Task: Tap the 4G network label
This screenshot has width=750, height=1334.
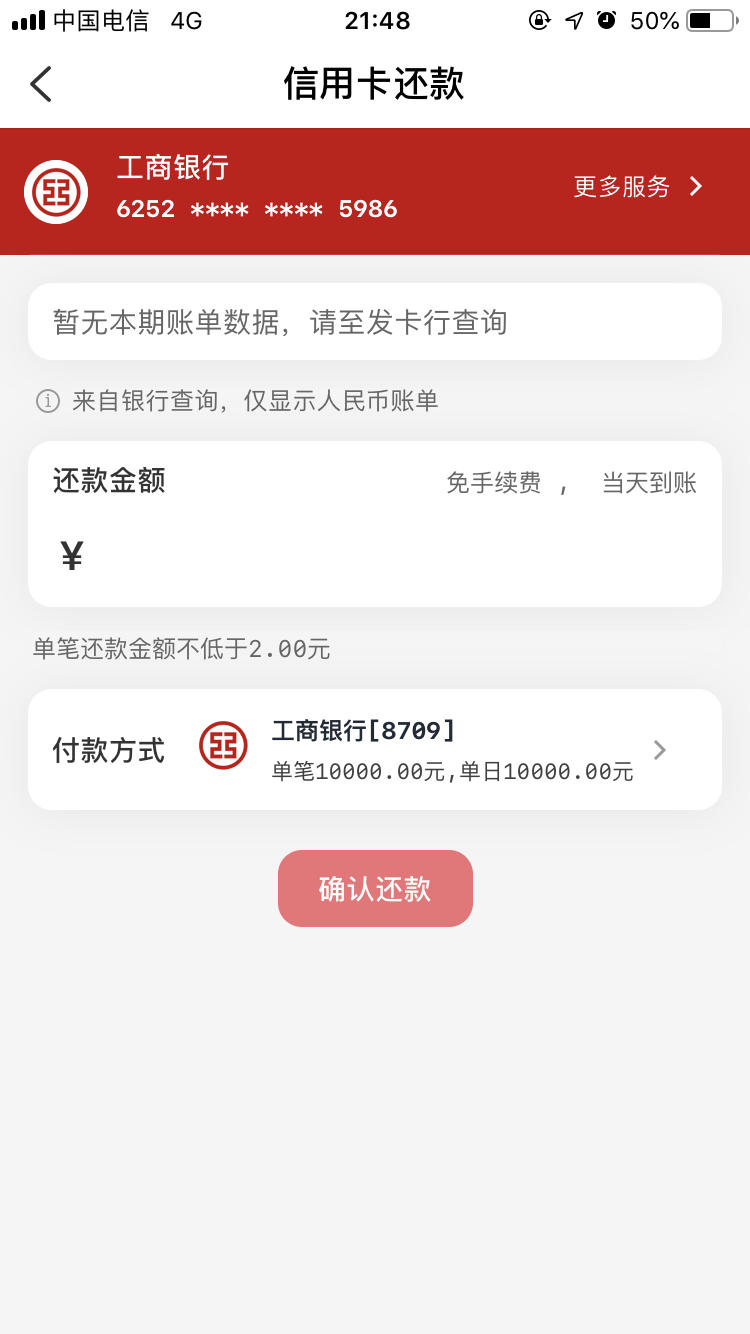Action: [185, 19]
